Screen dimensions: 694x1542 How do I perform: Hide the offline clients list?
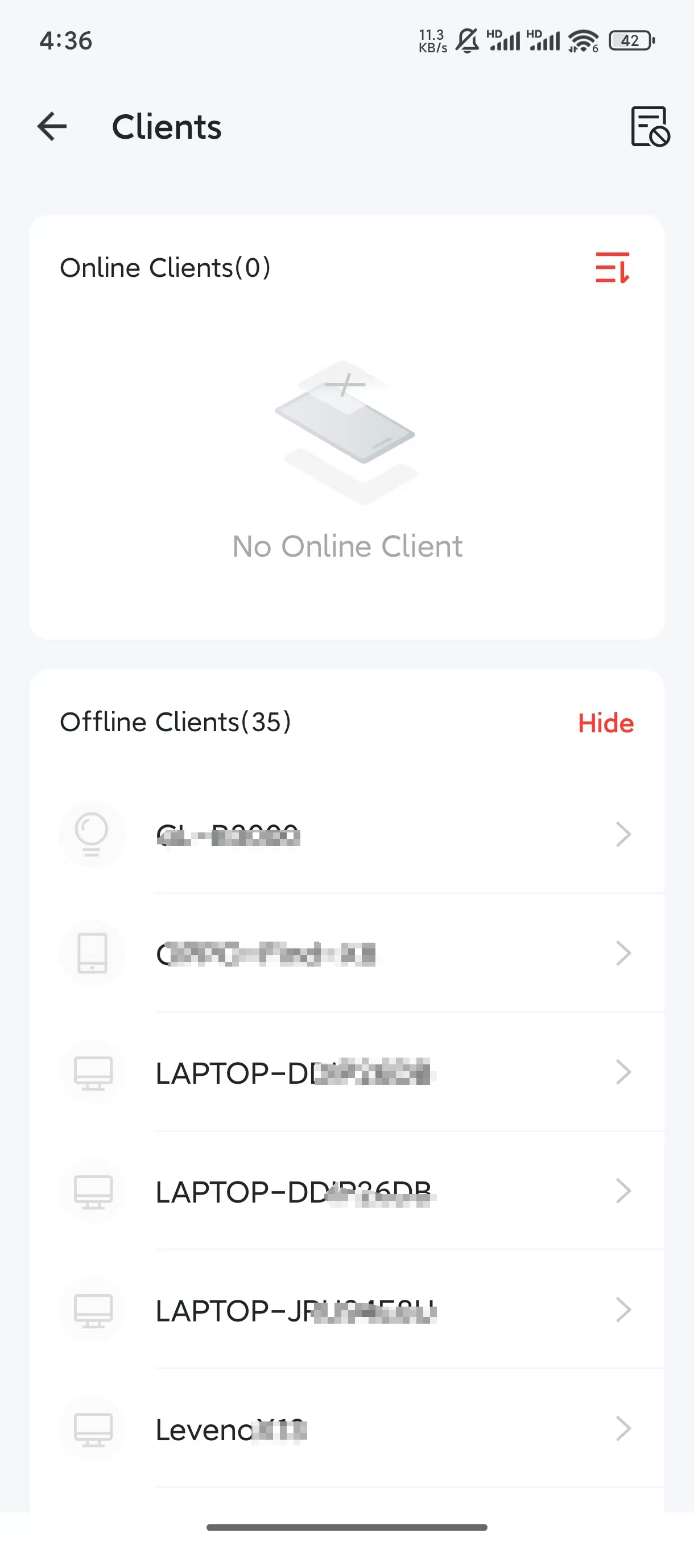pos(605,723)
